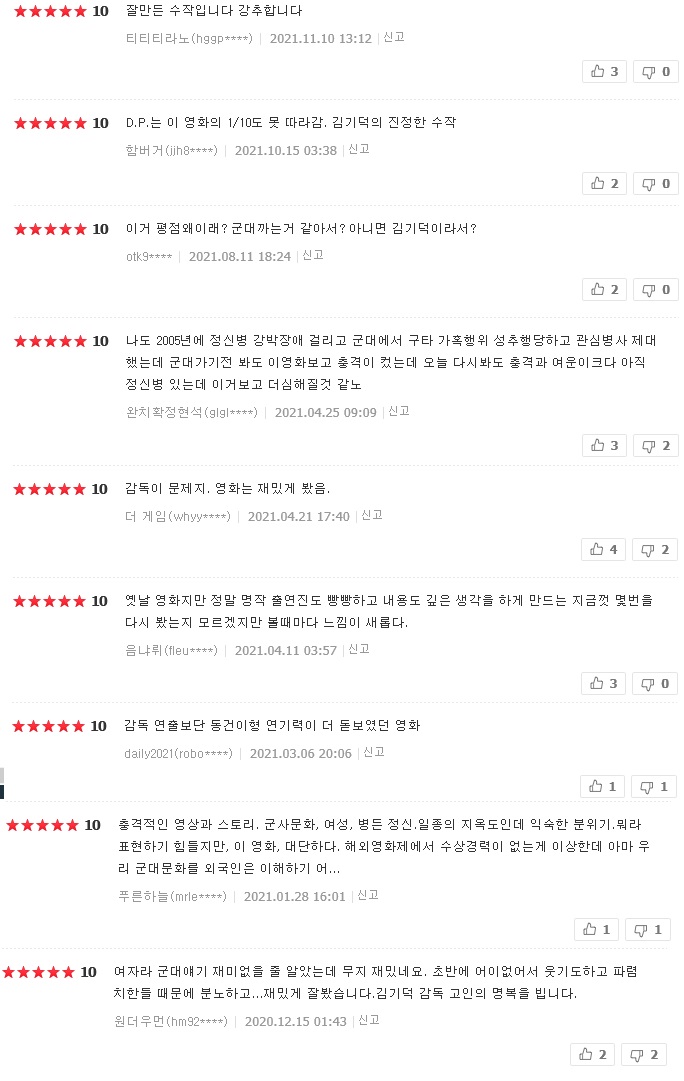Report daily2021's review
The width and height of the screenshot is (684, 1081).
coord(374,751)
